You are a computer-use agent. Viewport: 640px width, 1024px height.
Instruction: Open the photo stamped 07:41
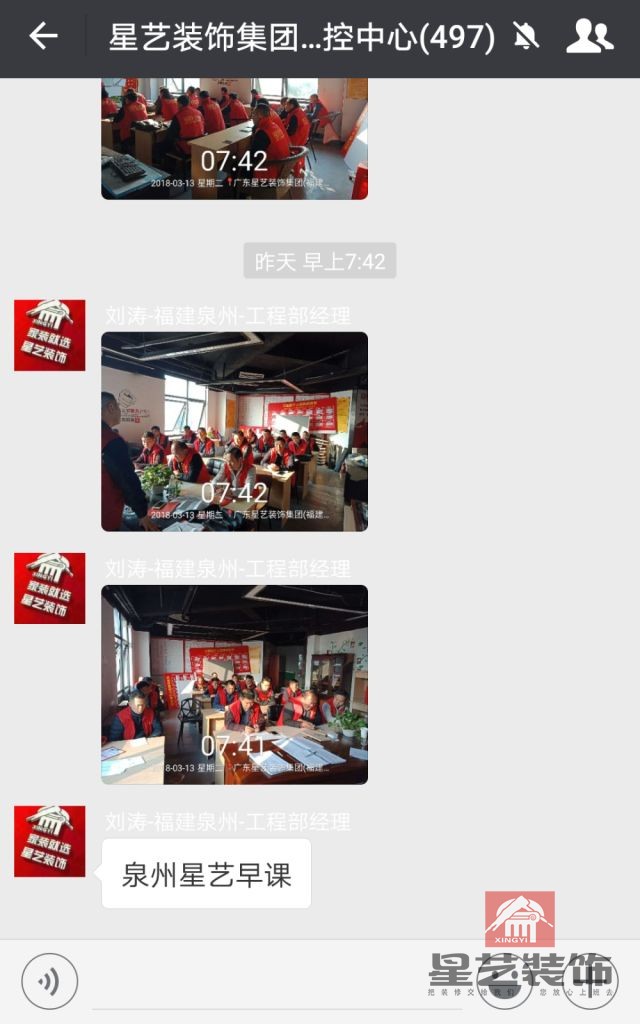(x=234, y=684)
